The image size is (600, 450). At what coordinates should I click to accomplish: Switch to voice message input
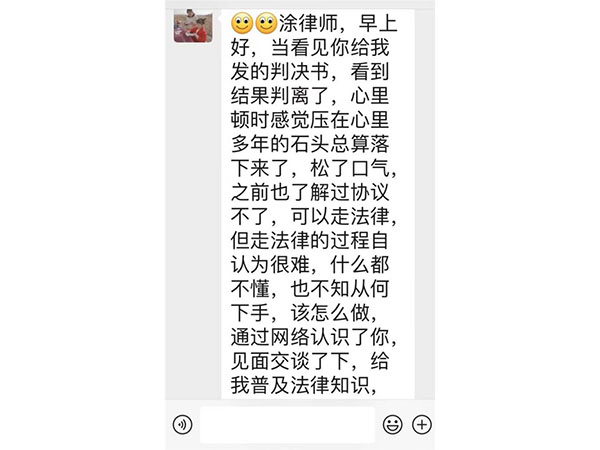click(182, 424)
